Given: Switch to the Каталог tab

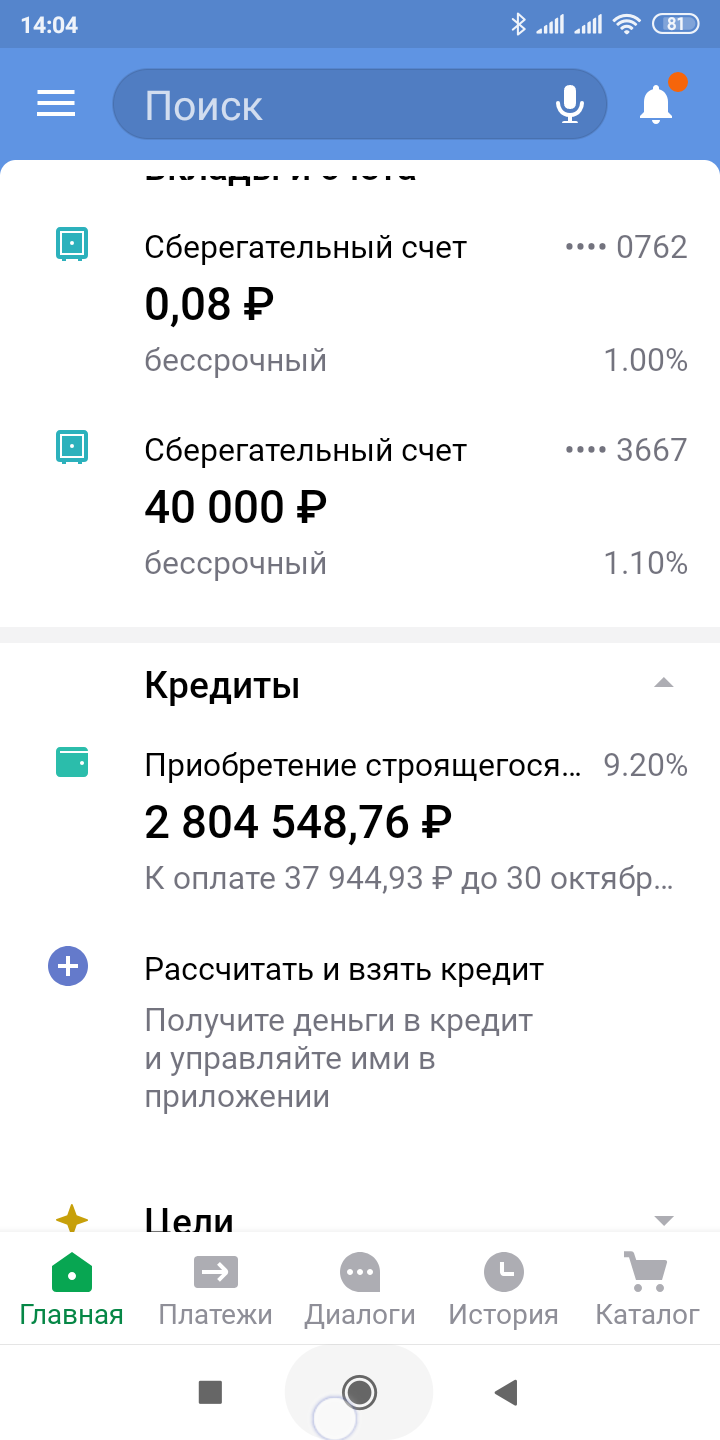Looking at the screenshot, I should [x=647, y=1290].
